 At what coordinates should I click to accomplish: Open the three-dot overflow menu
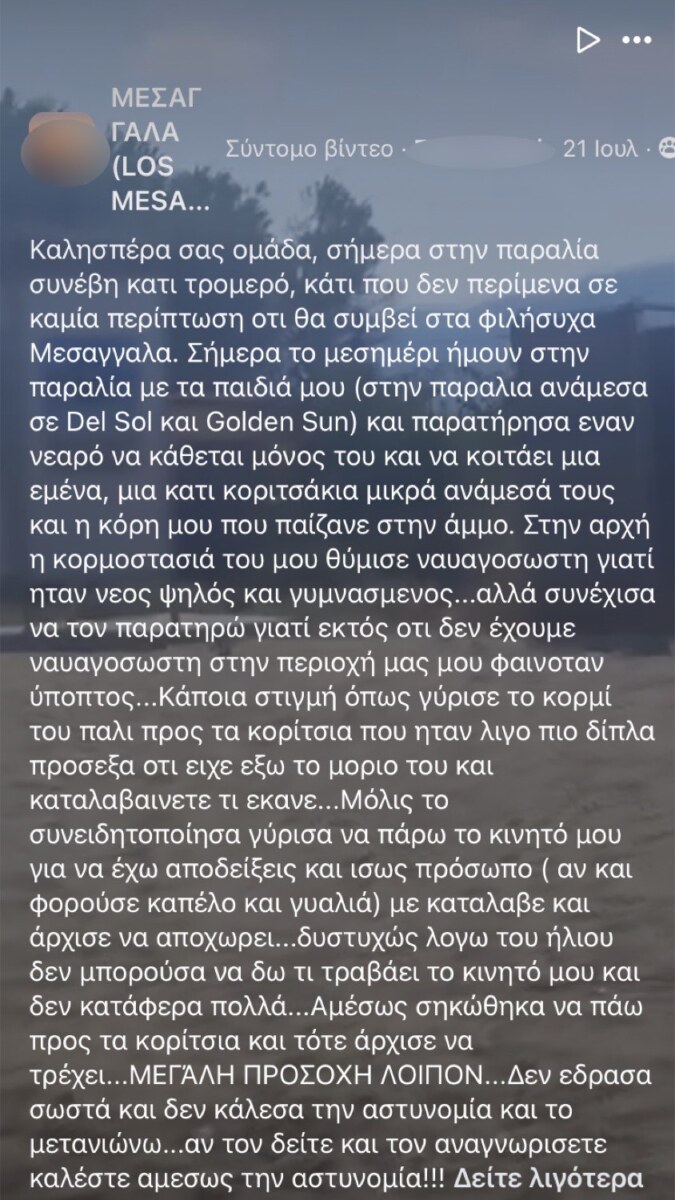point(637,39)
